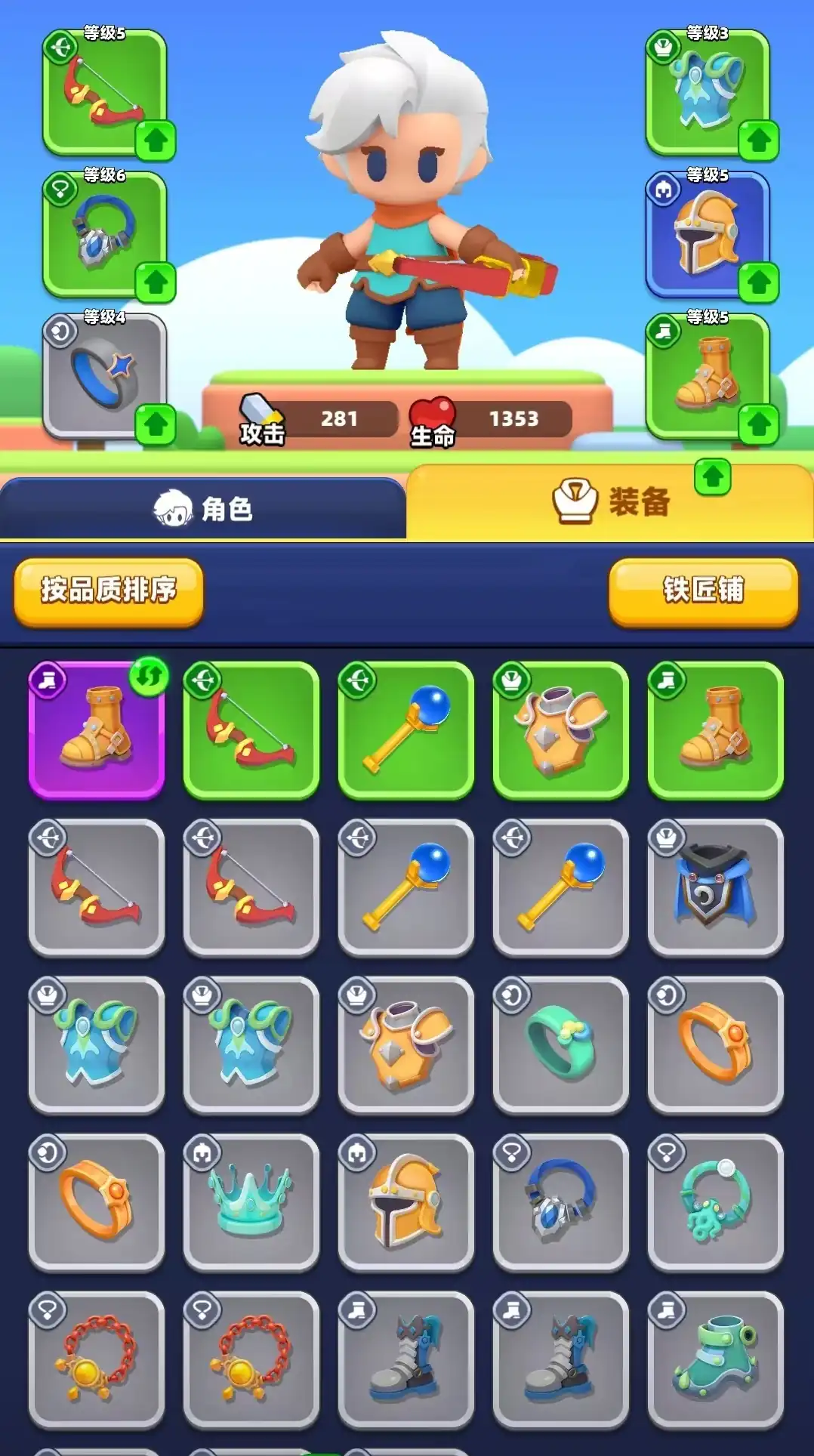
Task: Select the gray teal boots item
Action: pos(715,1359)
